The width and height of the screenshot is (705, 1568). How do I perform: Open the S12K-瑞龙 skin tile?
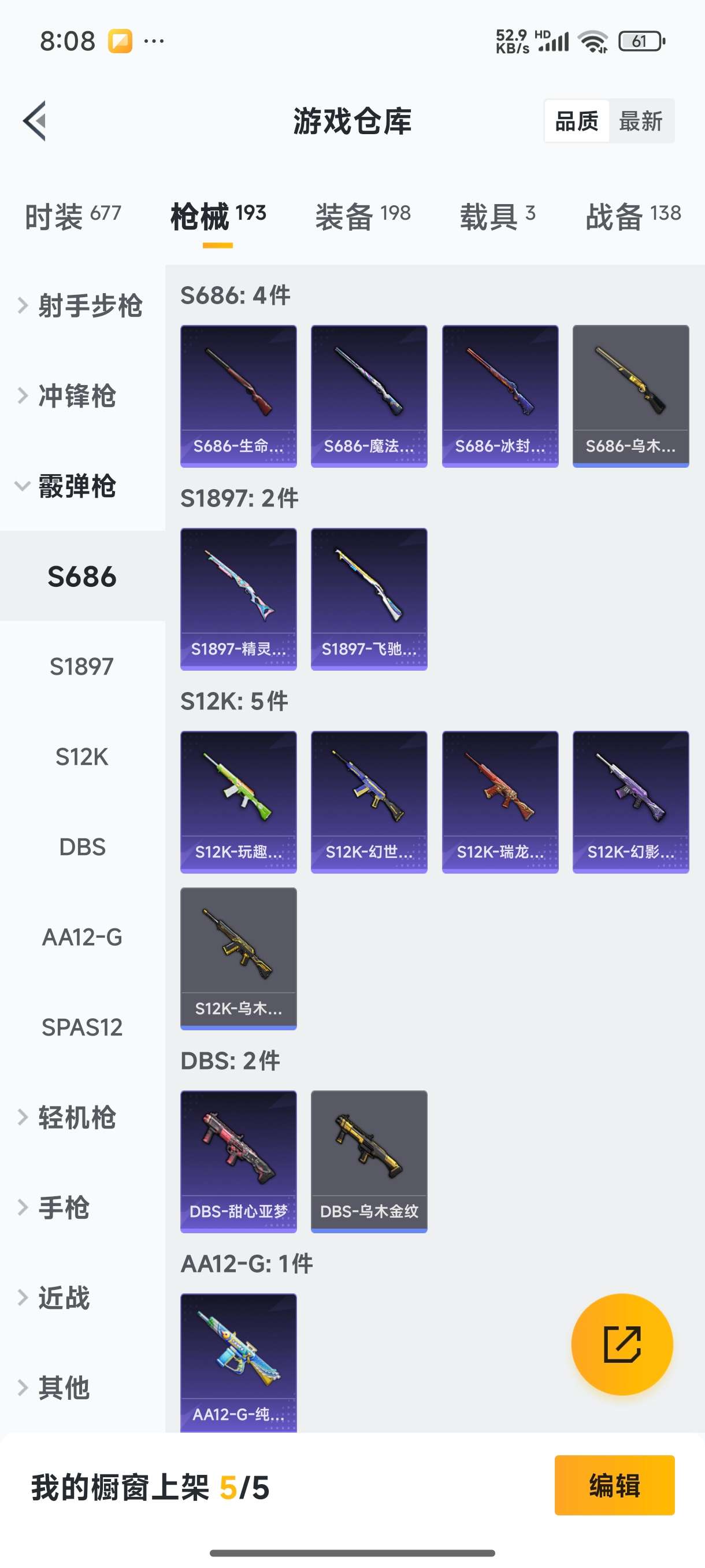coord(499,802)
